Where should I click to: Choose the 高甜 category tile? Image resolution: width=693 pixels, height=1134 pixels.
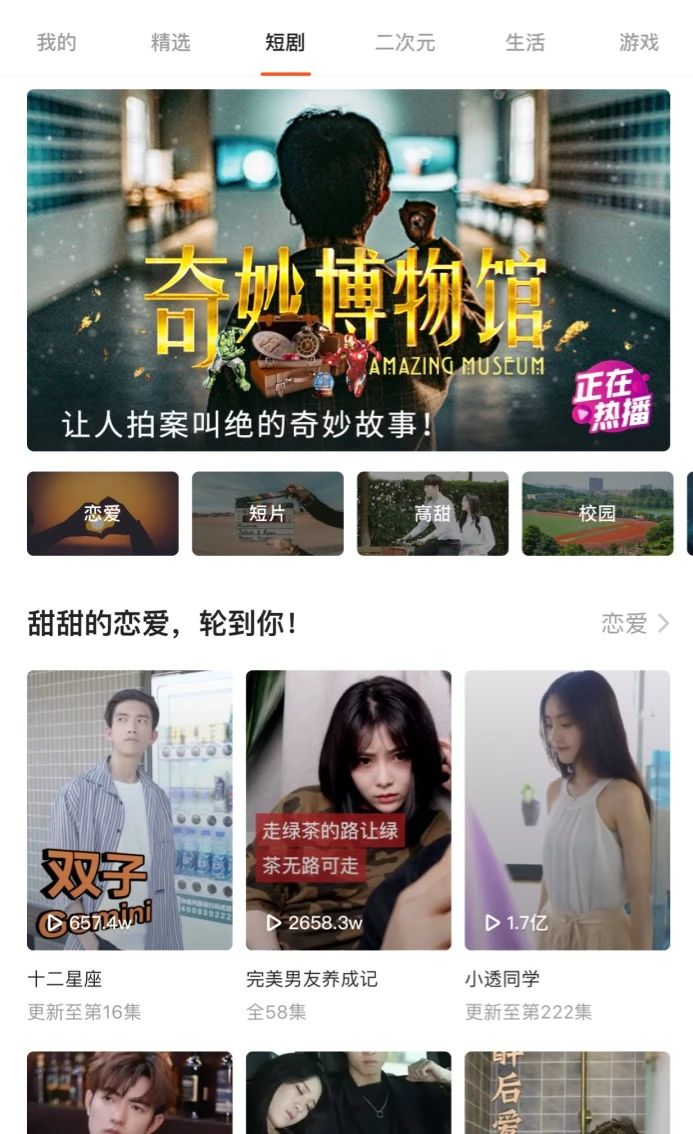[x=432, y=514]
